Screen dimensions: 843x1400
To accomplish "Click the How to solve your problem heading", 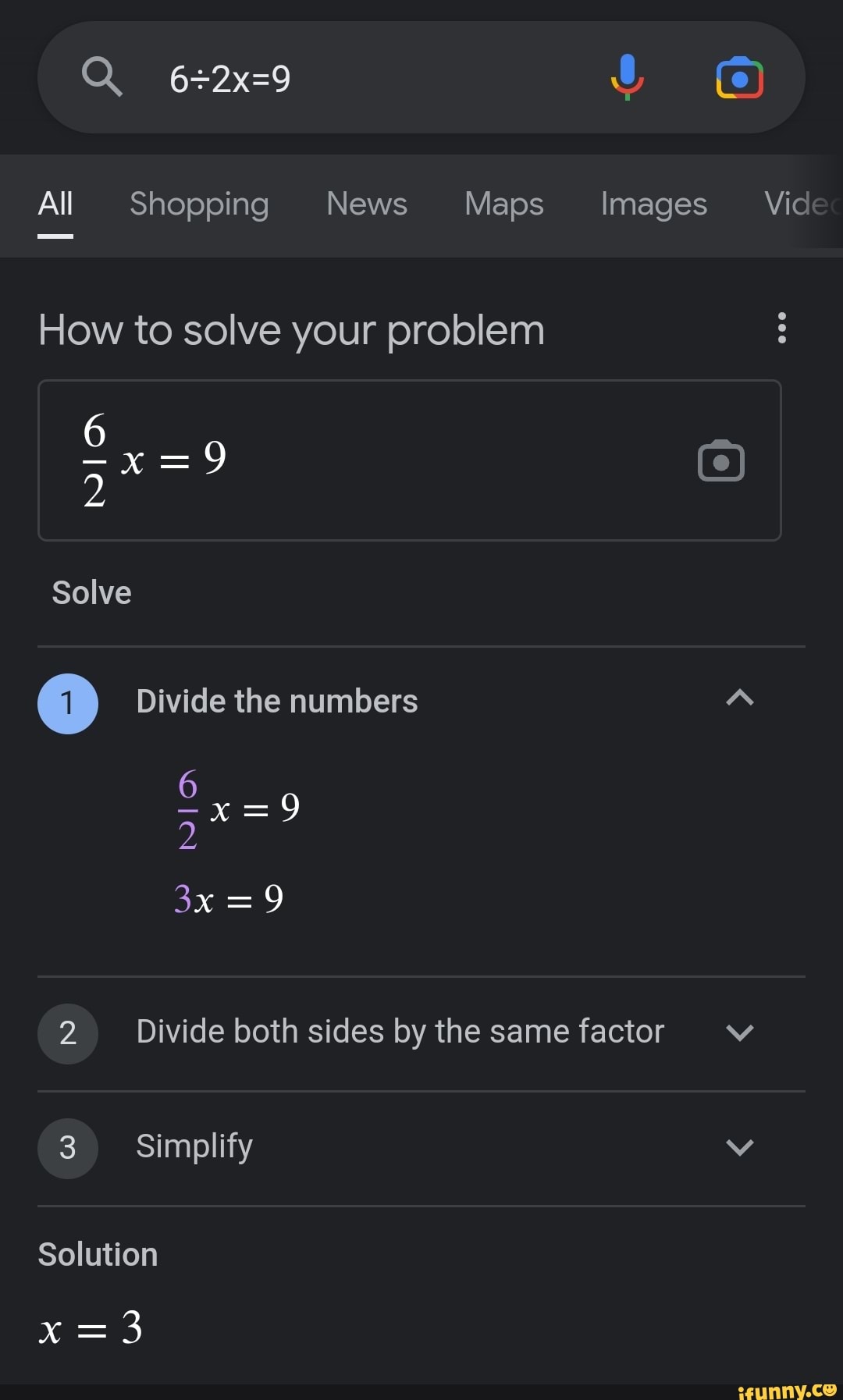I will point(292,330).
